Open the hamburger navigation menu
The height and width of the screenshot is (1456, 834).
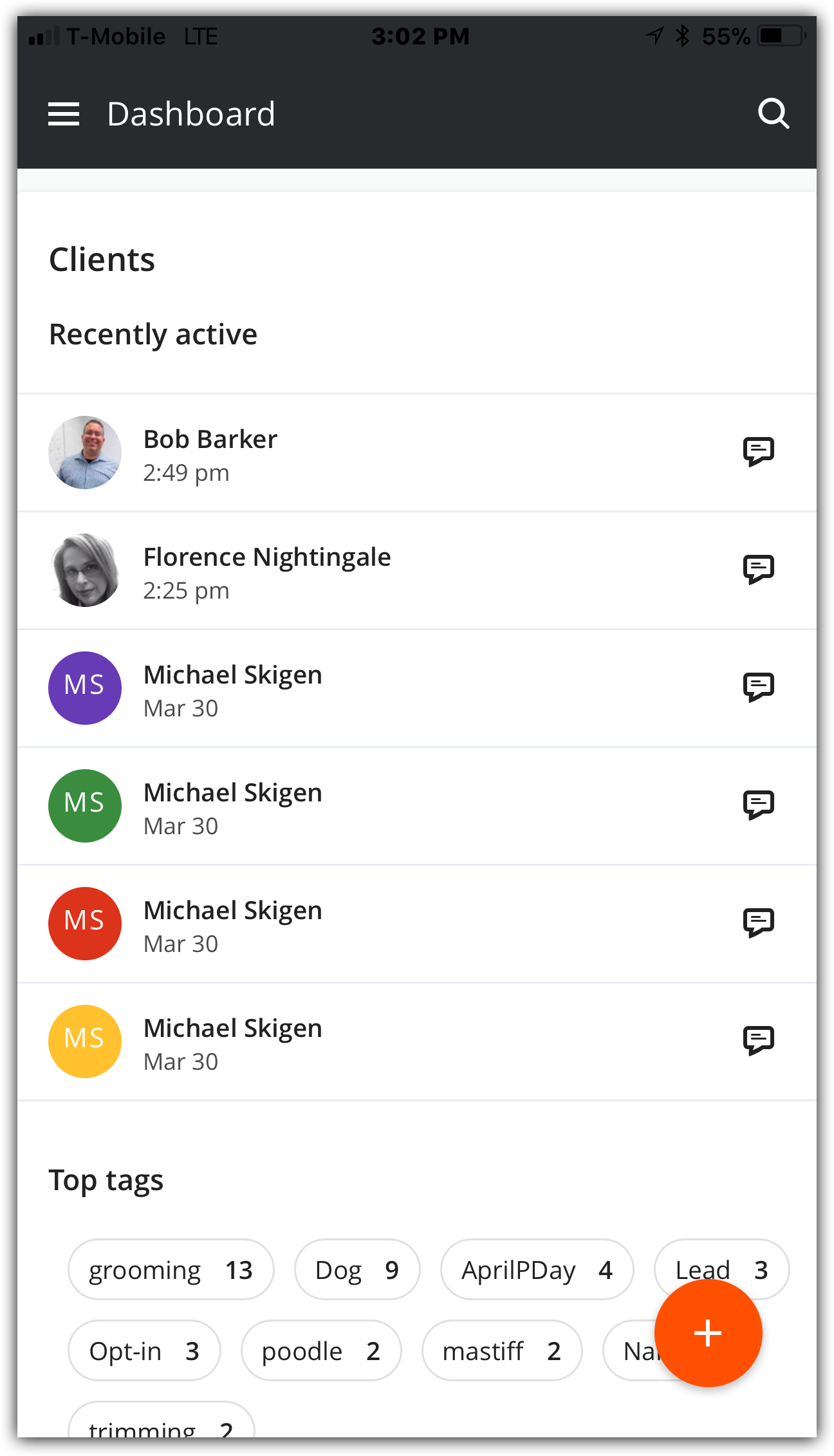pyautogui.click(x=64, y=114)
